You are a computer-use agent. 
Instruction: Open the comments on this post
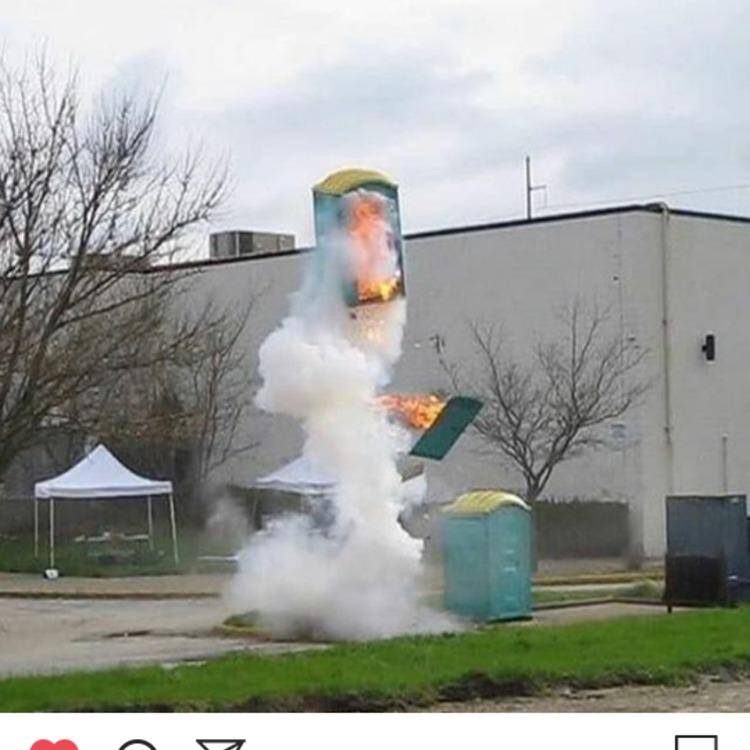[x=138, y=745]
